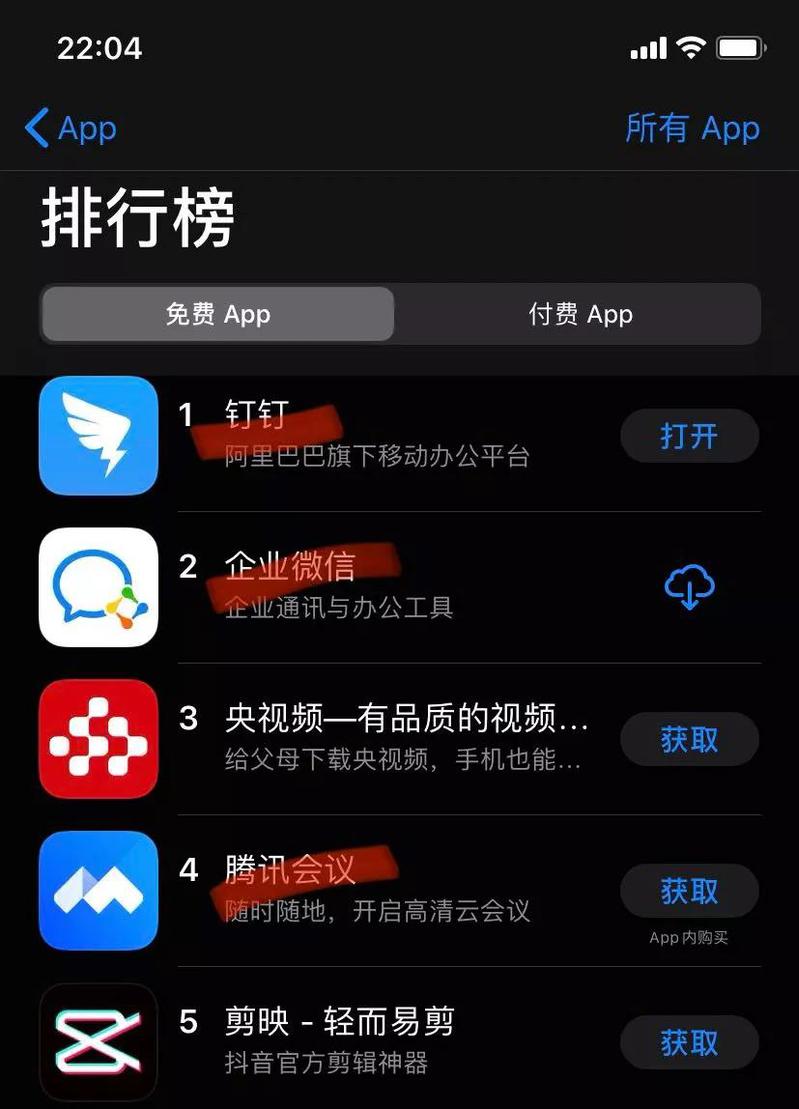This screenshot has height=1109, width=799.
Task: Tap 打开 to launch 钉钉
Action: tap(689, 437)
